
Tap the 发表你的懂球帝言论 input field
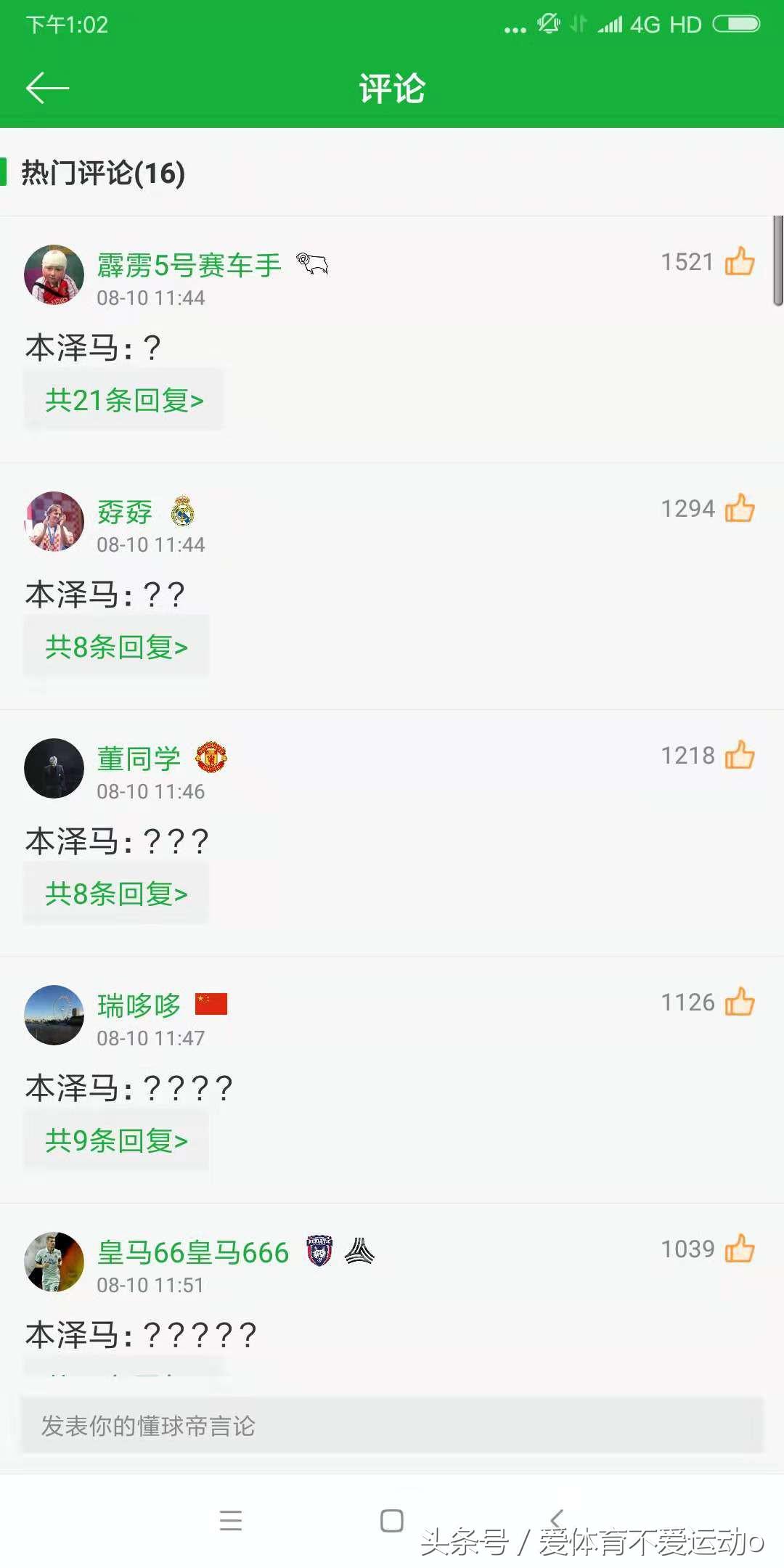(392, 1425)
